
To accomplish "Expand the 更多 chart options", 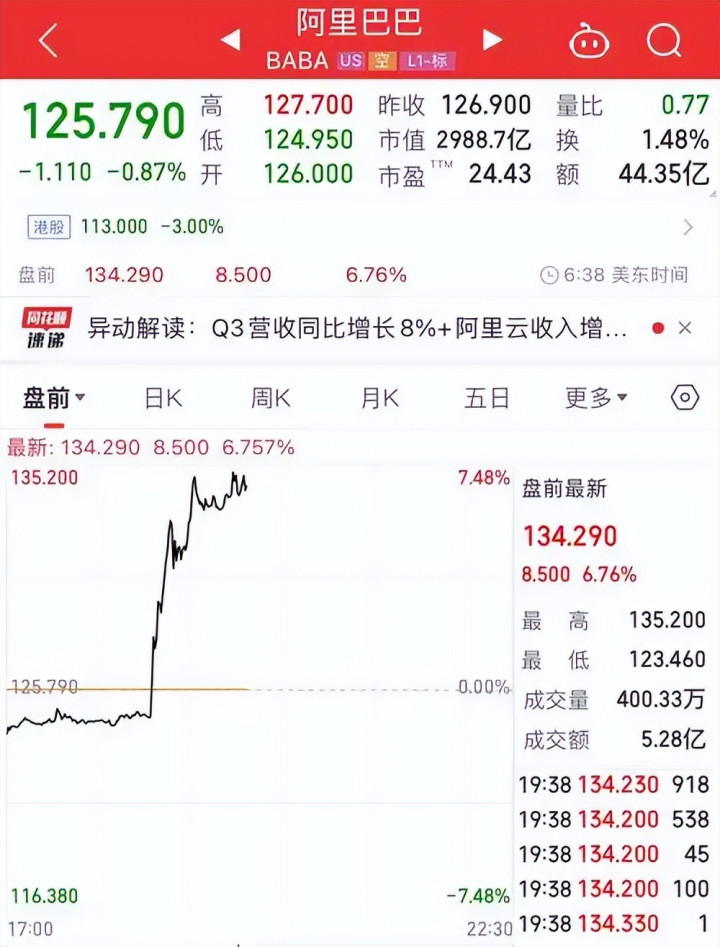I will 596,398.
